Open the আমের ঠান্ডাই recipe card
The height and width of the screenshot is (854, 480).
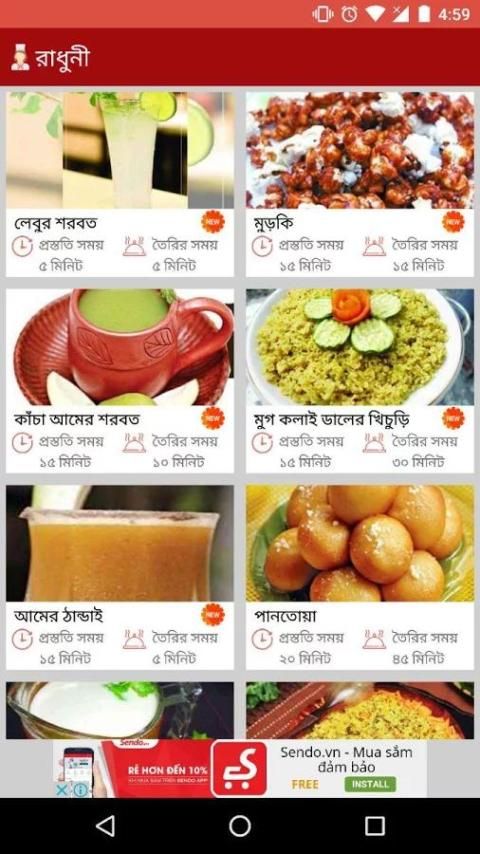(120, 577)
